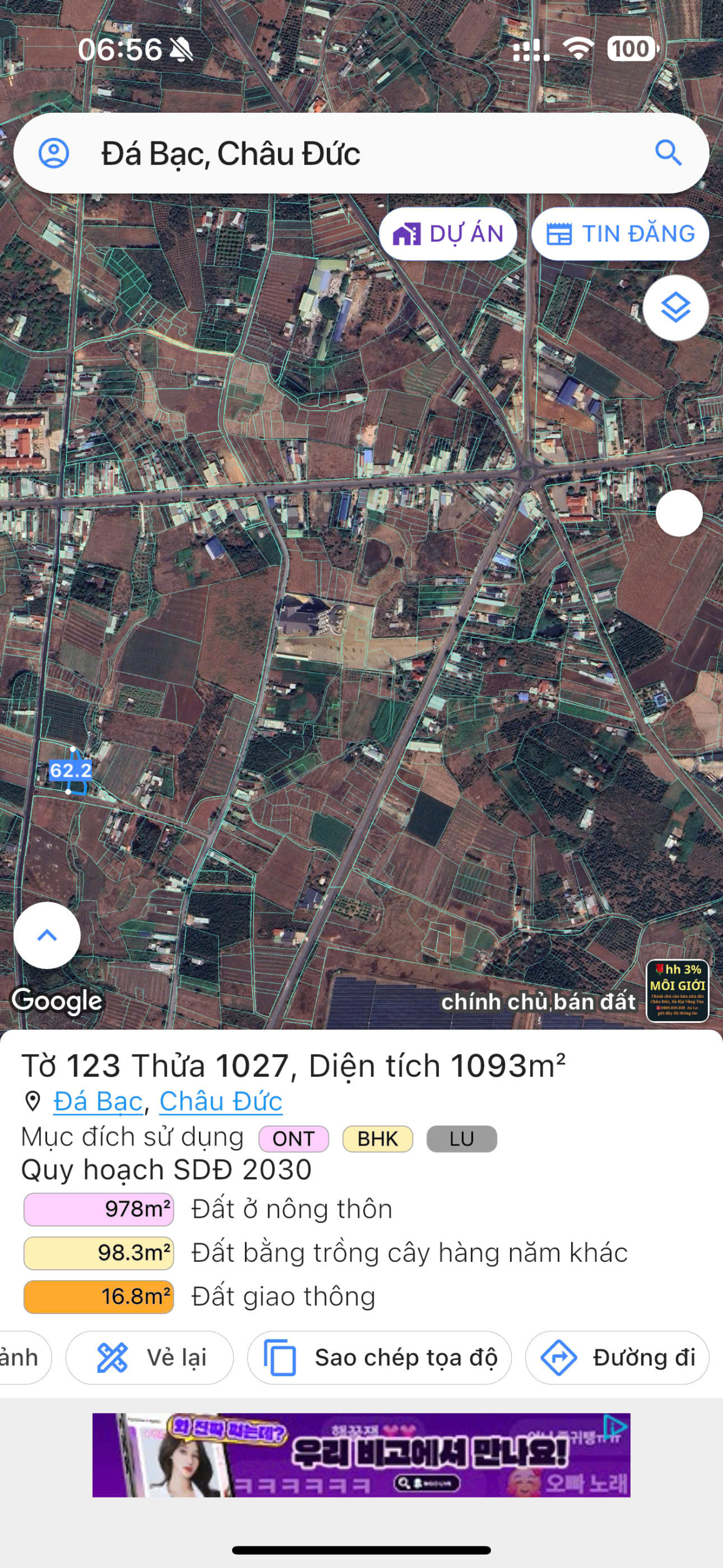Open the account profile icon
723x1568 pixels.
(x=54, y=153)
